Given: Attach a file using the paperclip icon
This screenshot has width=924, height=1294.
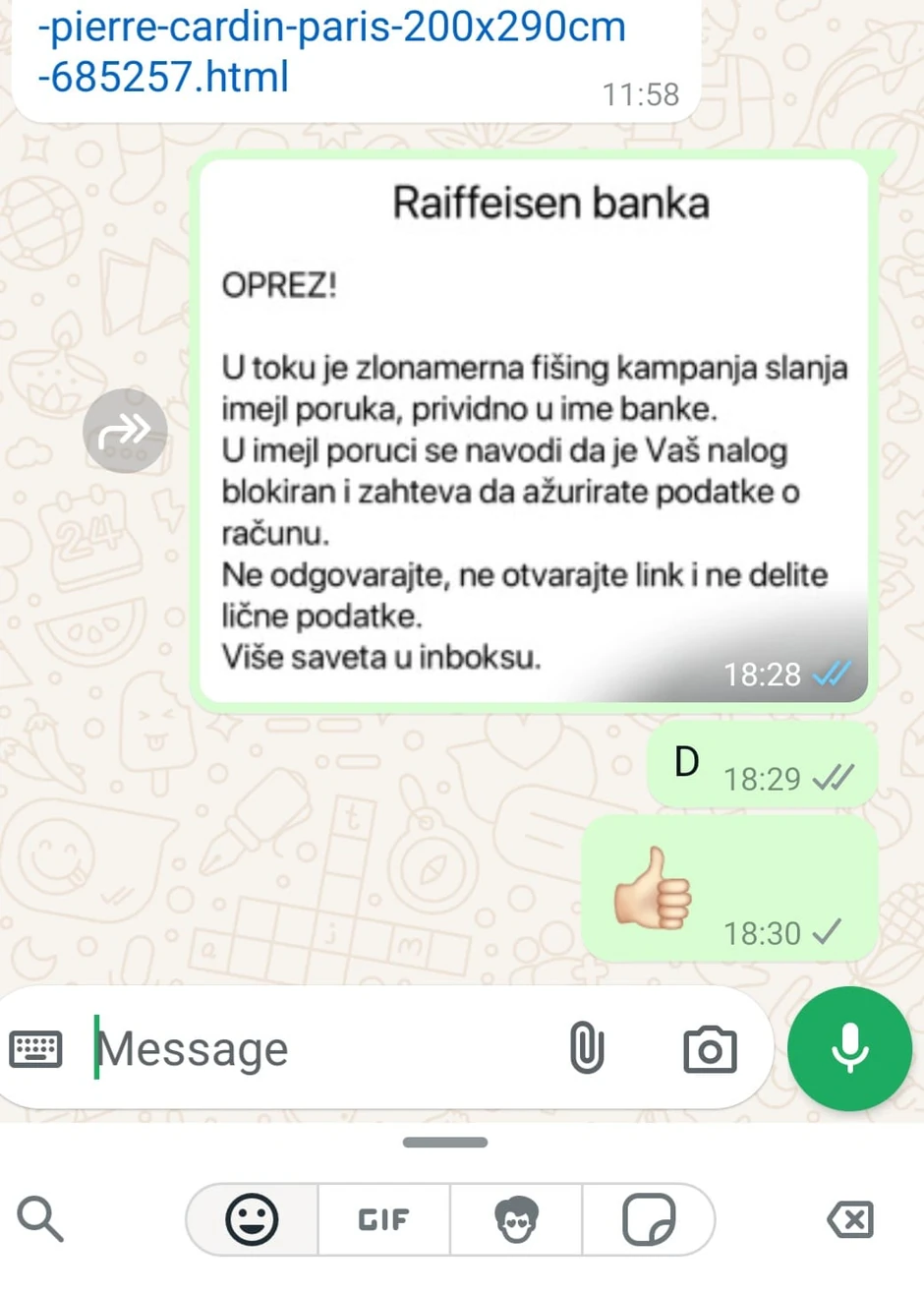Looking at the screenshot, I should tap(587, 1048).
